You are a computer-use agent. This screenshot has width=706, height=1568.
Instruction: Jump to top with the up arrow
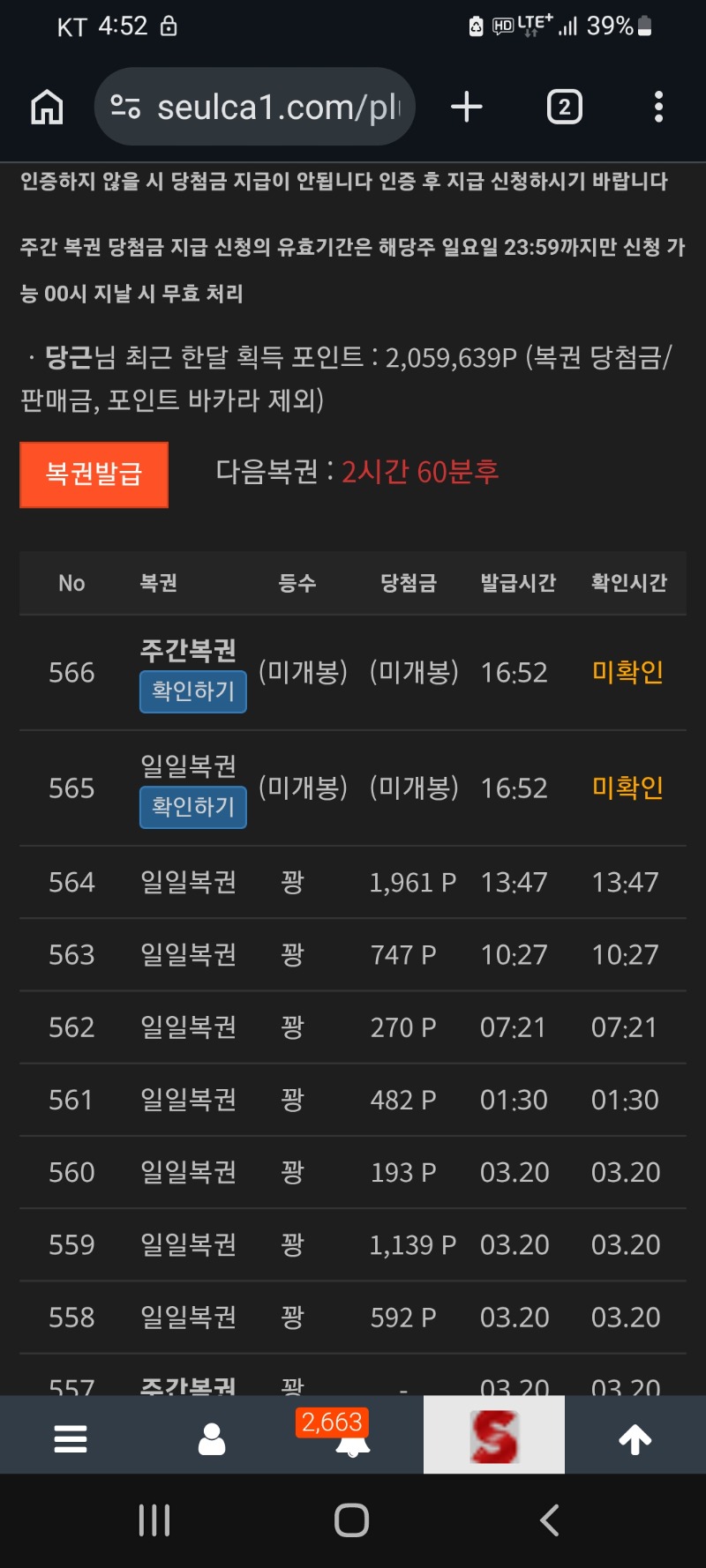[x=635, y=1438]
